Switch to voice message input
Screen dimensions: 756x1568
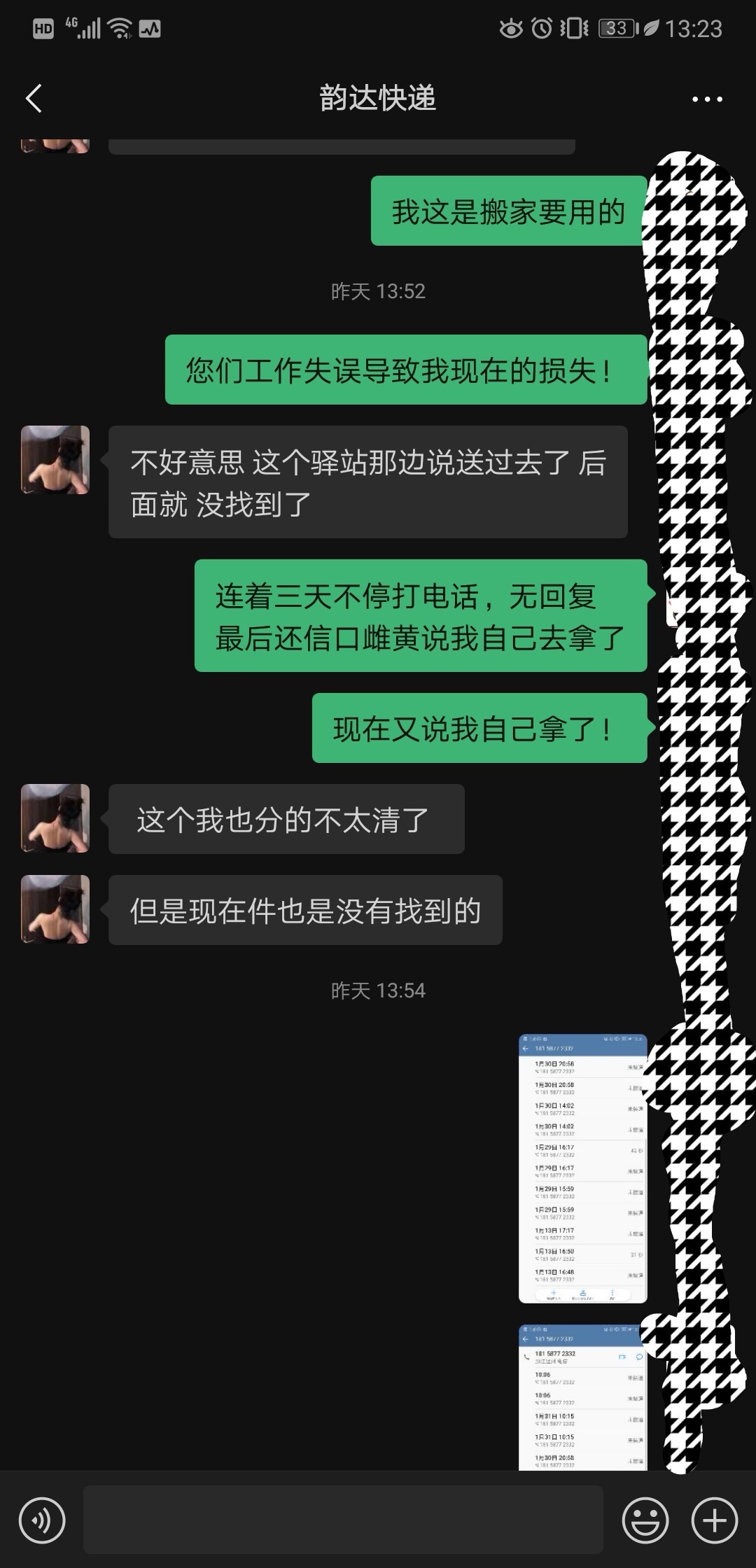[42, 1520]
